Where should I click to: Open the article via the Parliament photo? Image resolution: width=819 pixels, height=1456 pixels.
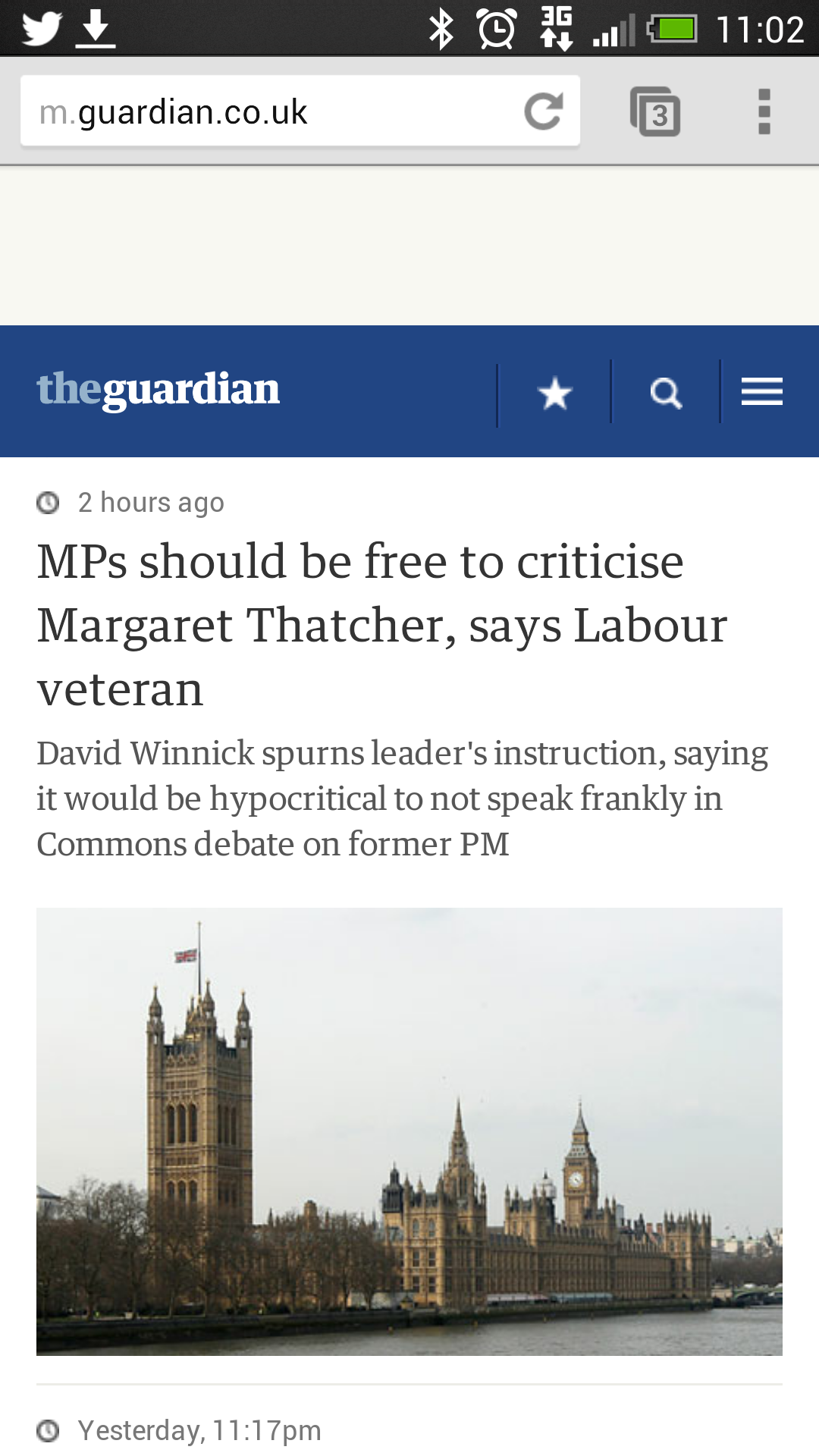click(409, 1130)
